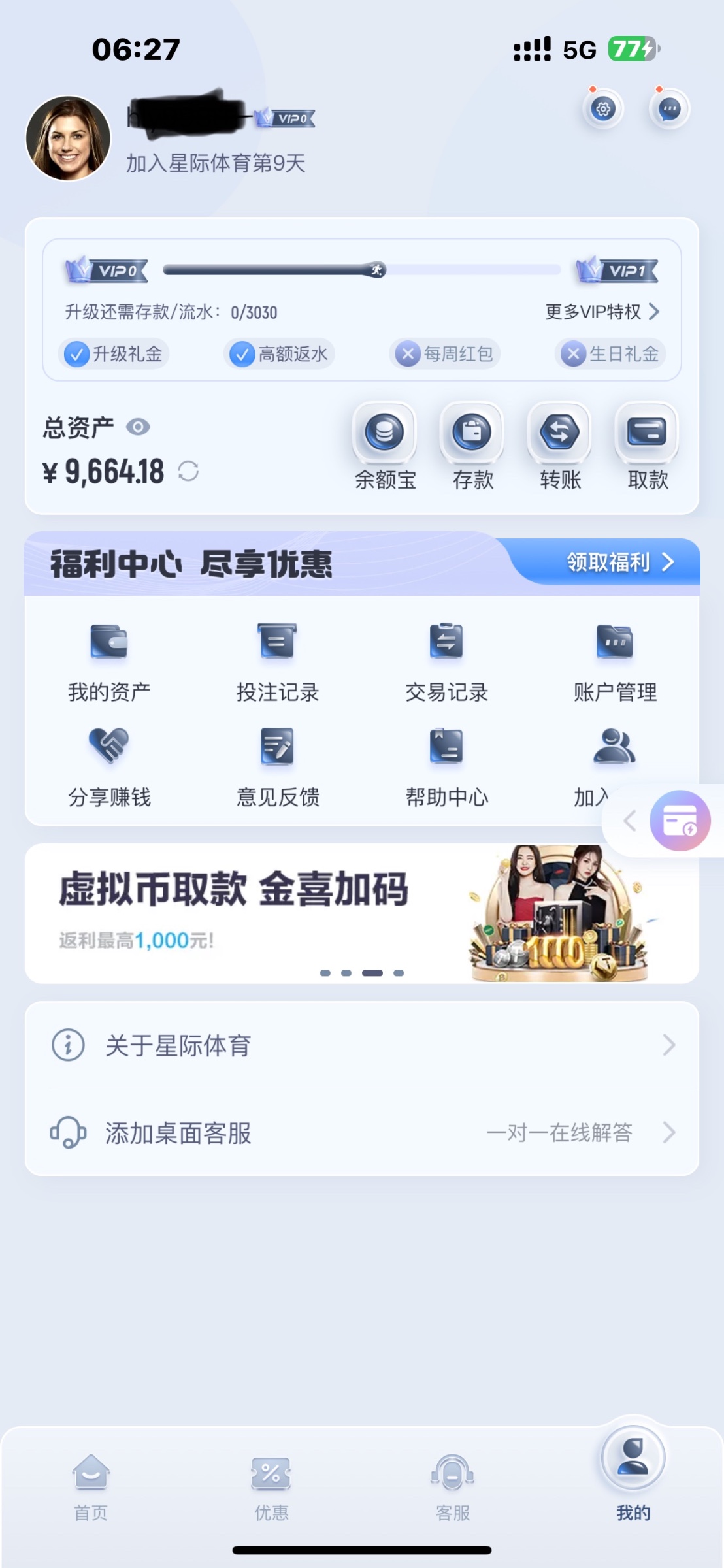Viewport: 724px width, 1568px height.
Task: Tap the 存款 deposit button
Action: (x=472, y=446)
